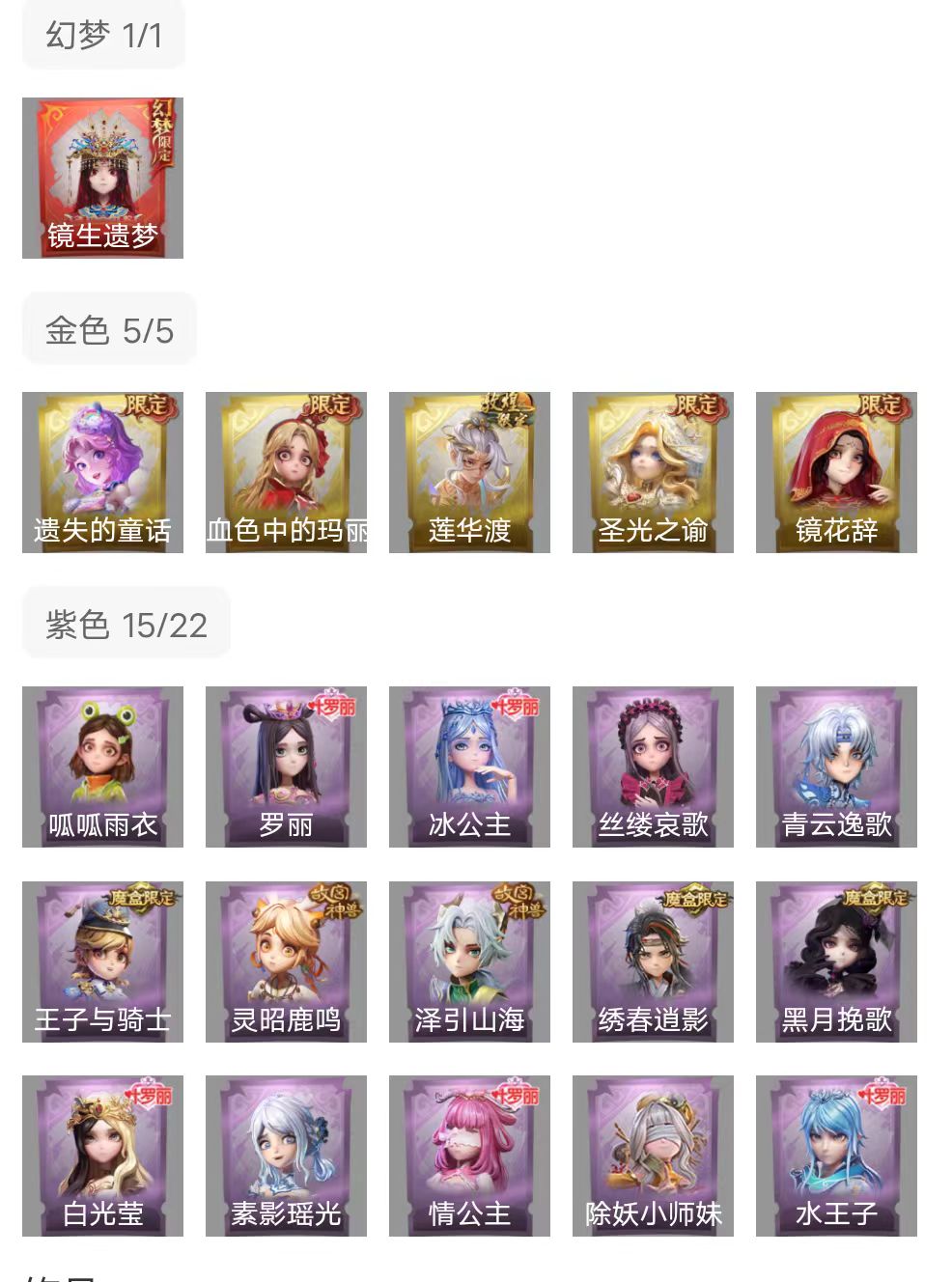
Task: Select the 水王子 skin card
Action: [x=836, y=1156]
